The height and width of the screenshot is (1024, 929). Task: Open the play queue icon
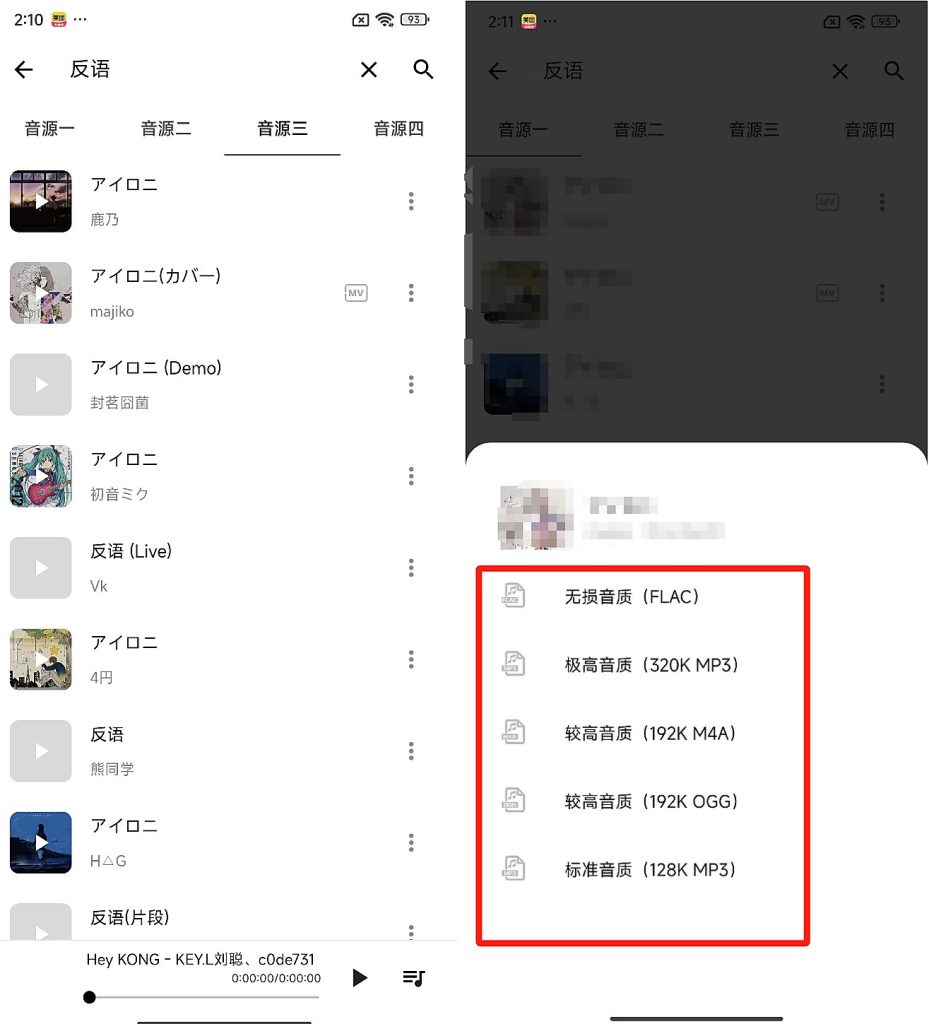click(x=414, y=978)
